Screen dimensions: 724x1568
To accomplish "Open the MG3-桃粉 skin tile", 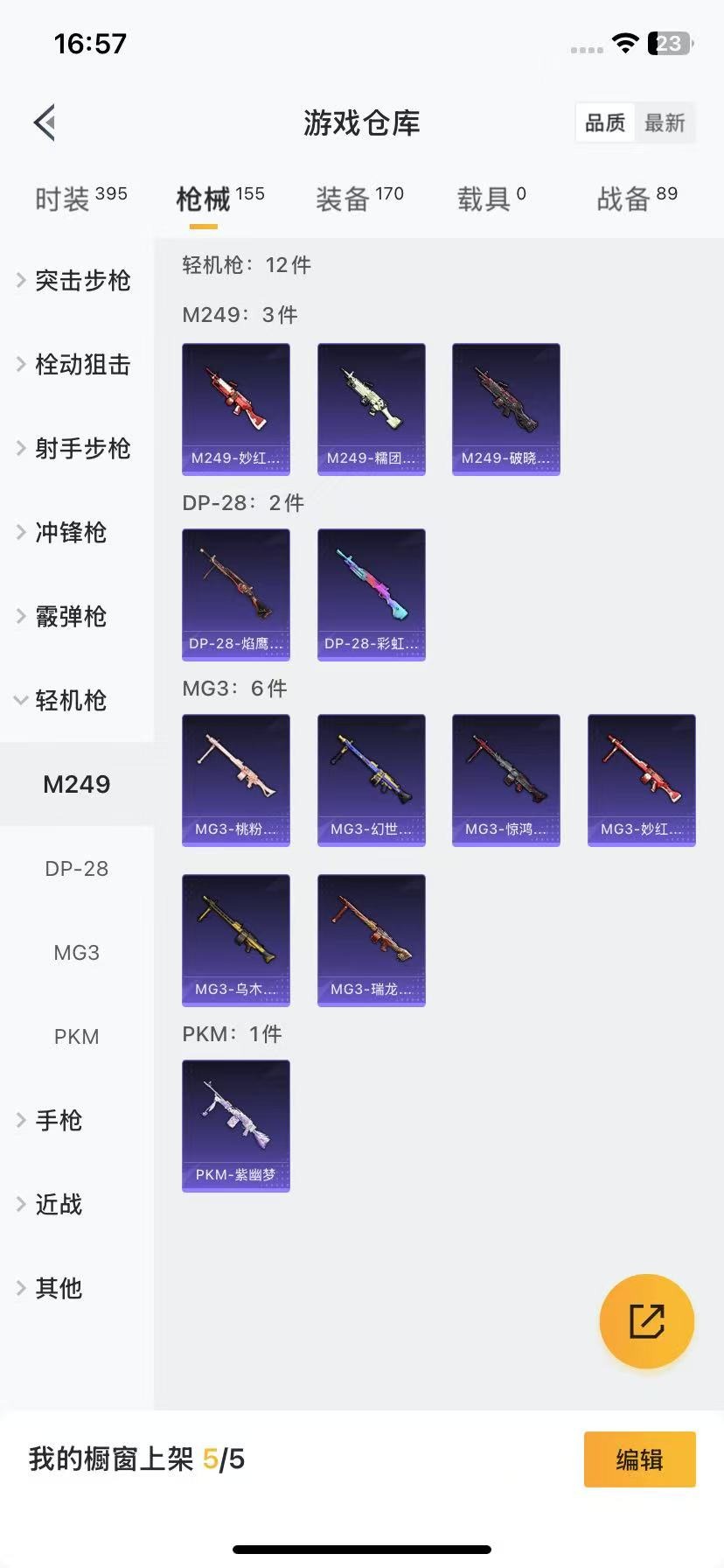I will click(x=236, y=780).
